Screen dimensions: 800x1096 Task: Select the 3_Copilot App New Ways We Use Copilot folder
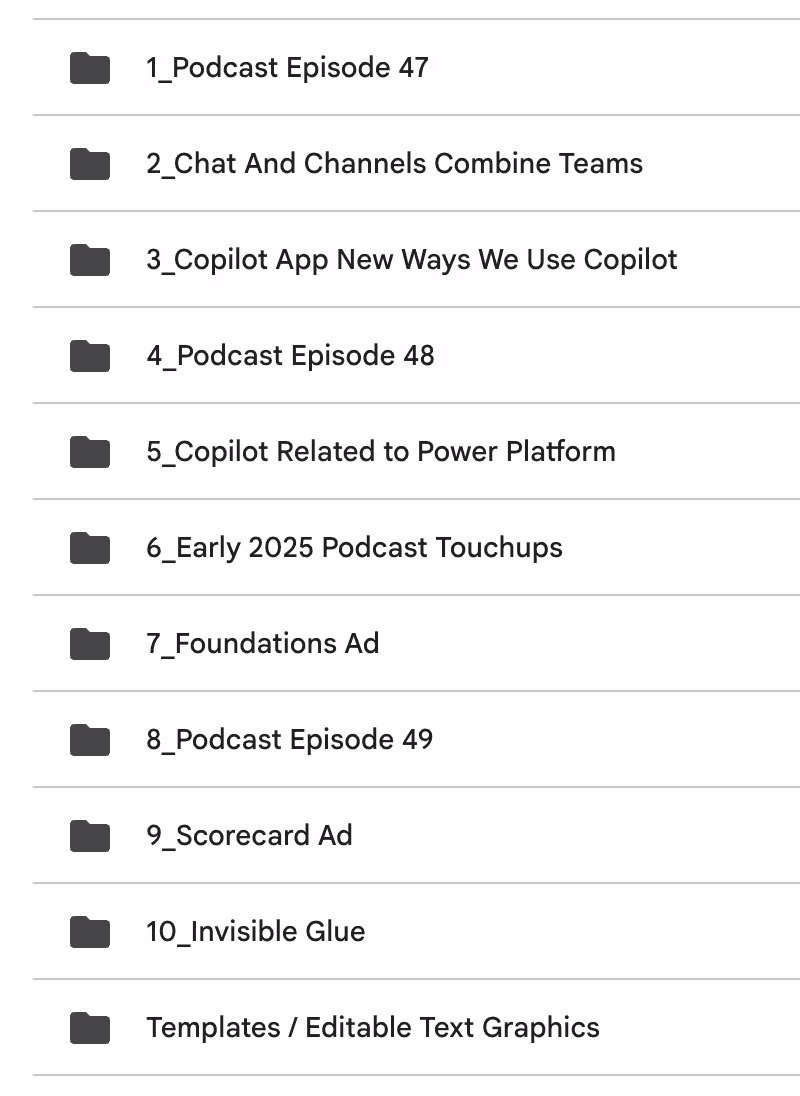[412, 259]
